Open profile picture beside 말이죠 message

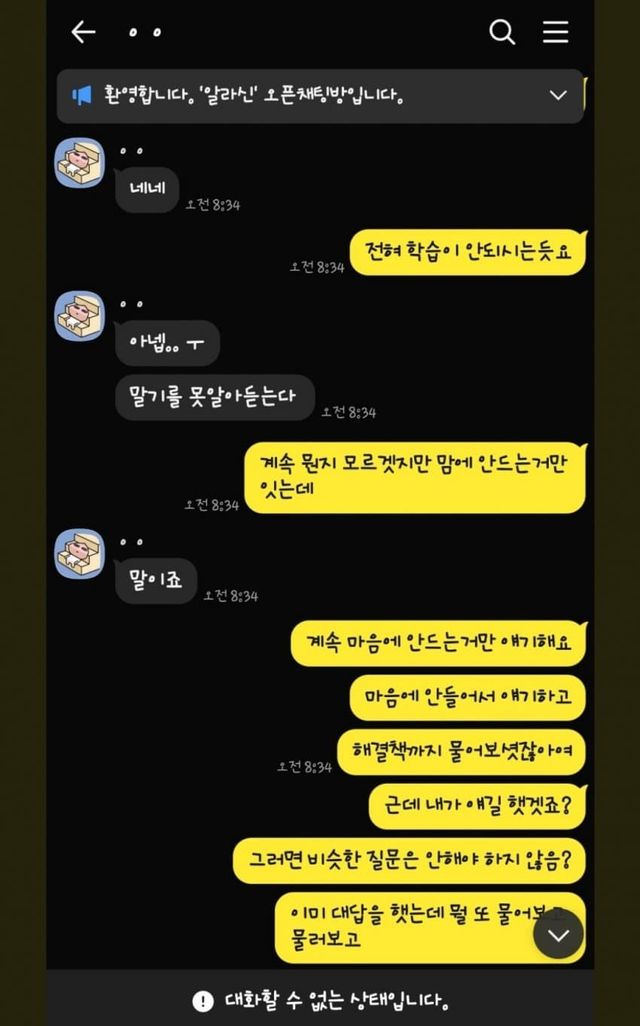point(80,554)
